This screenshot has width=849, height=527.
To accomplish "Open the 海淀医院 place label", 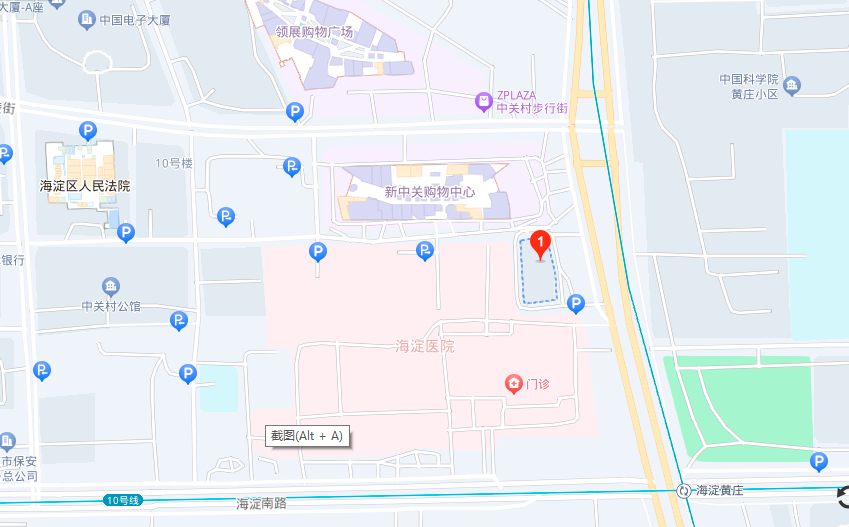I will pos(425,347).
